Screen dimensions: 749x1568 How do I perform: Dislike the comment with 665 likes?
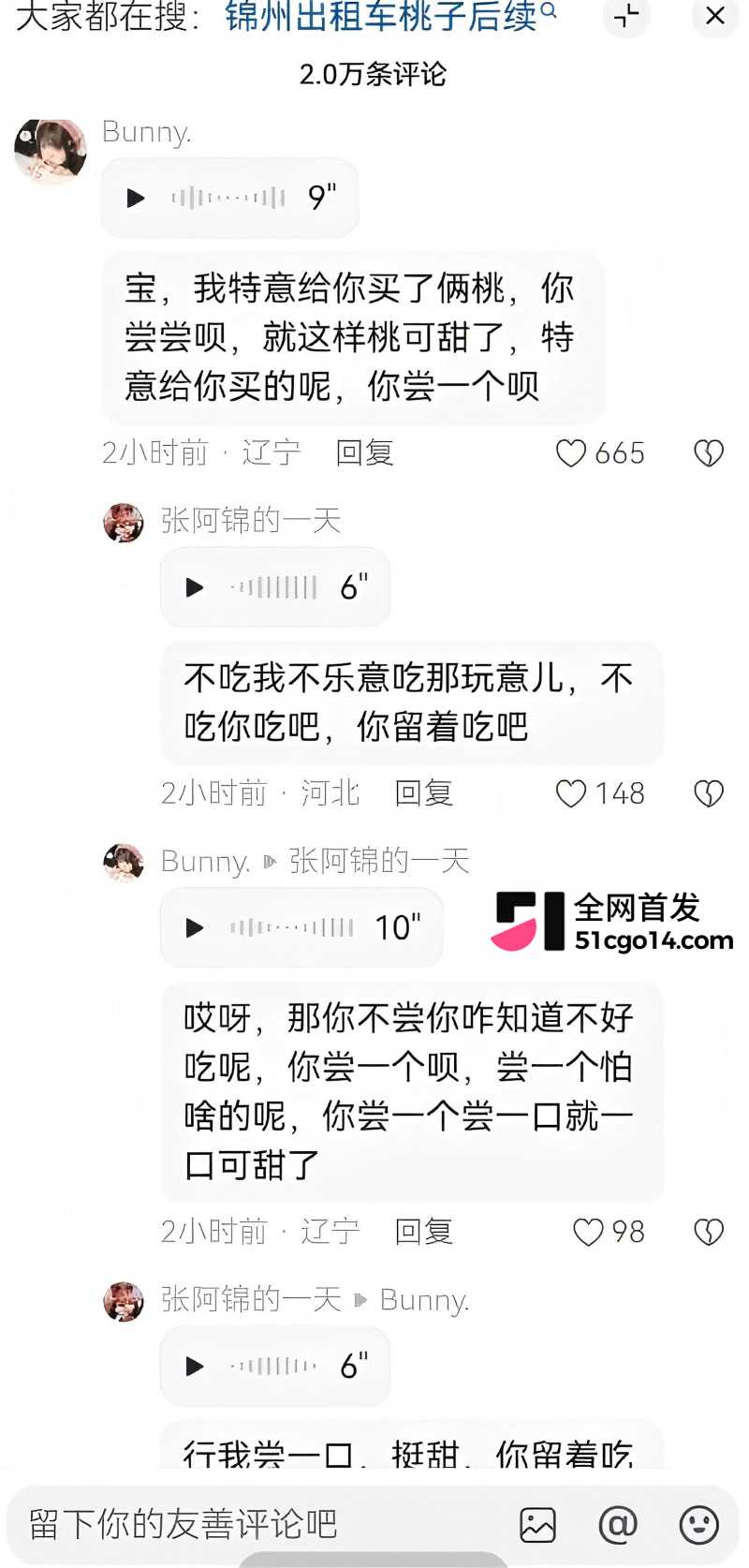point(709,453)
